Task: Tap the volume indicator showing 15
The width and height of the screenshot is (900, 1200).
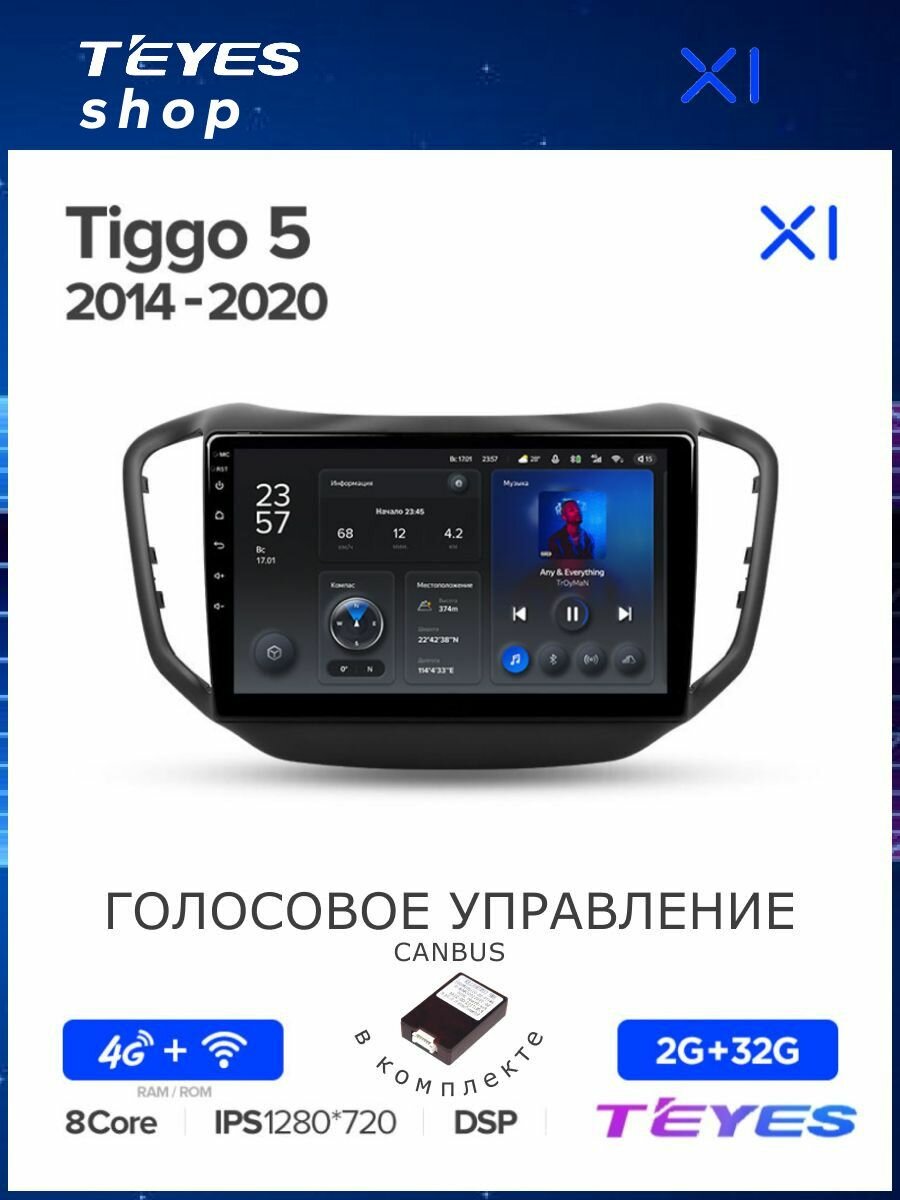Action: coord(644,458)
